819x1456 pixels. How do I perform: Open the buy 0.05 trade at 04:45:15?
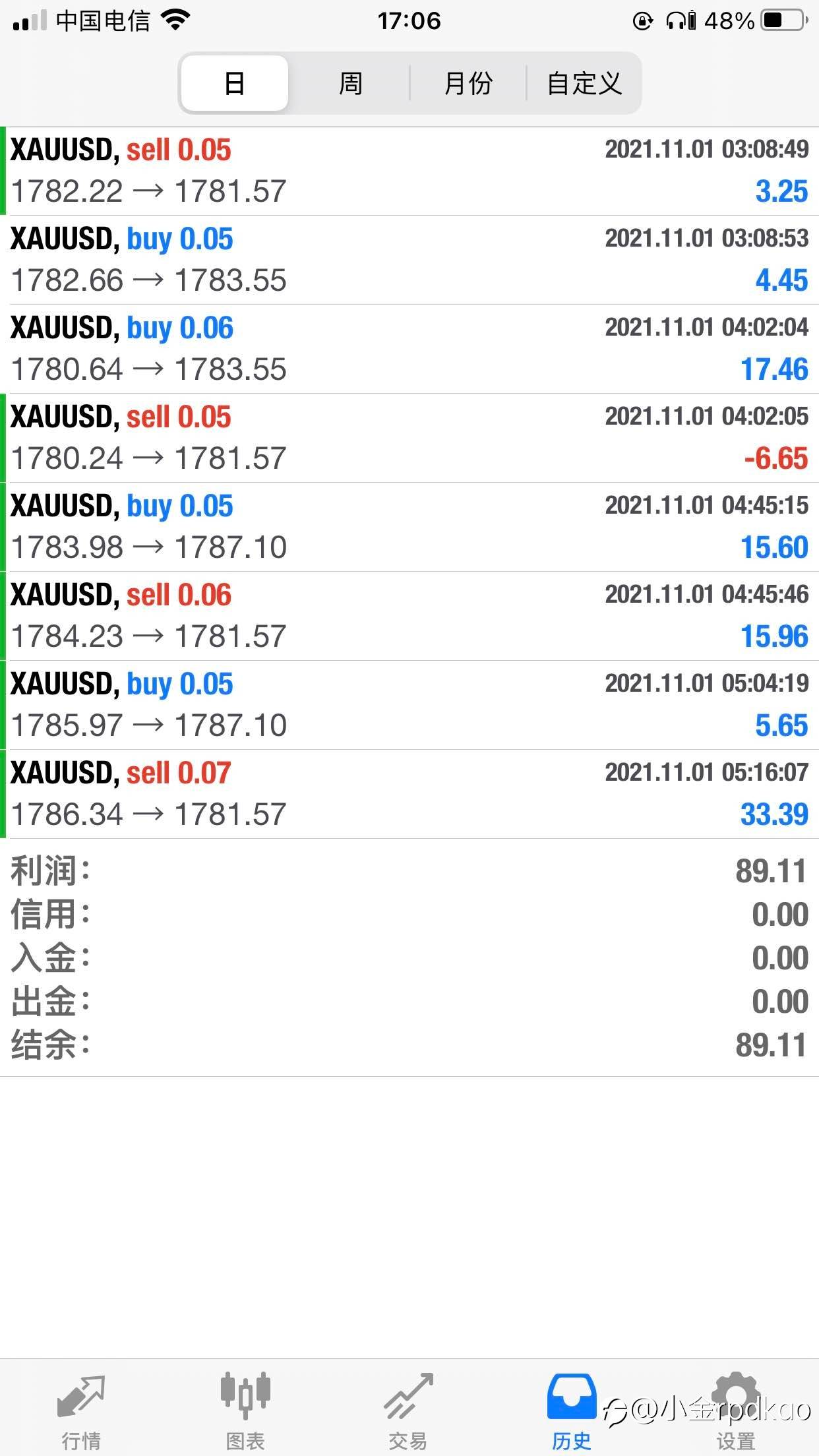pyautogui.click(x=409, y=527)
